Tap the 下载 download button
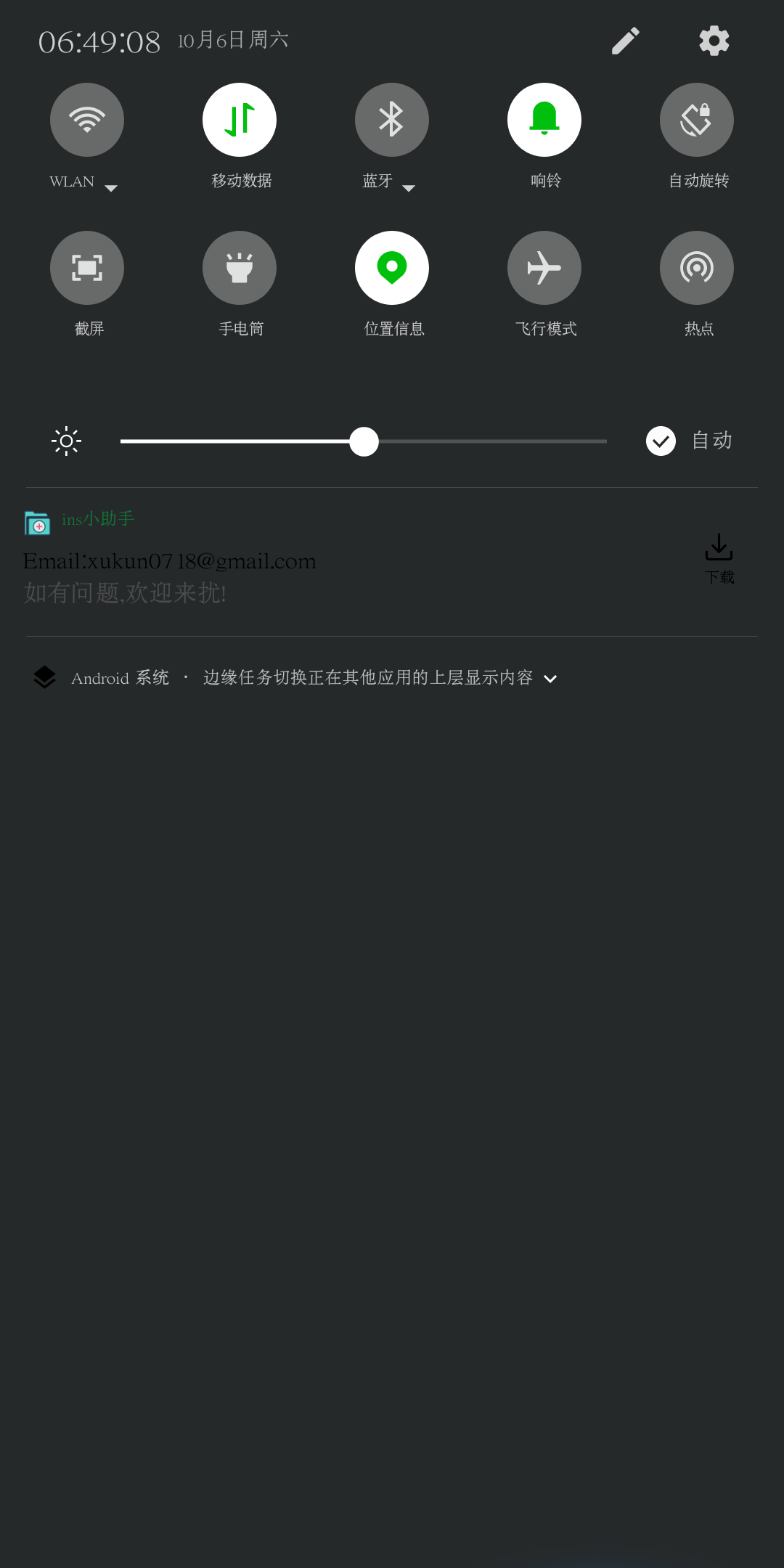The height and width of the screenshot is (1568, 784). click(x=719, y=558)
